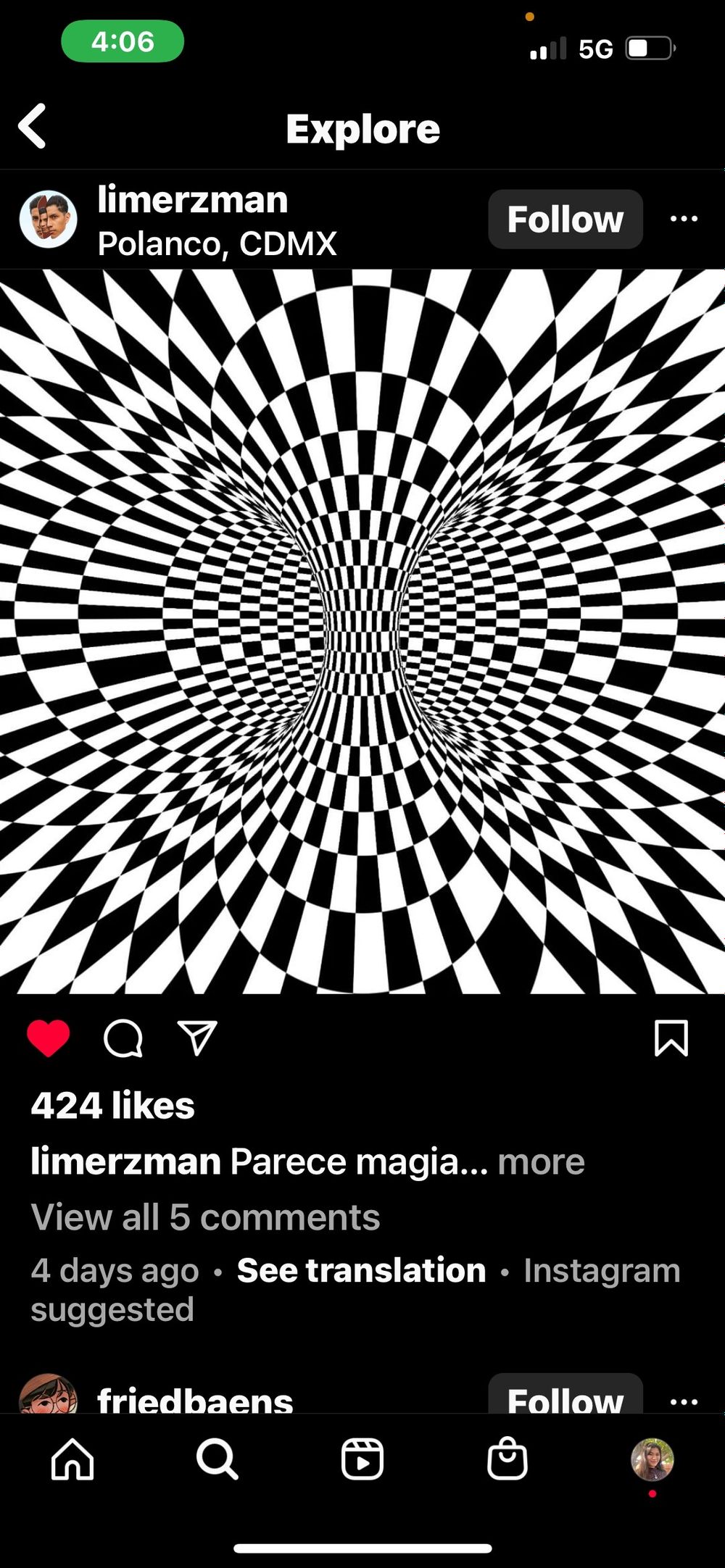Viewport: 725px width, 1568px height.
Task: Expand the caption with more
Action: click(x=541, y=1162)
